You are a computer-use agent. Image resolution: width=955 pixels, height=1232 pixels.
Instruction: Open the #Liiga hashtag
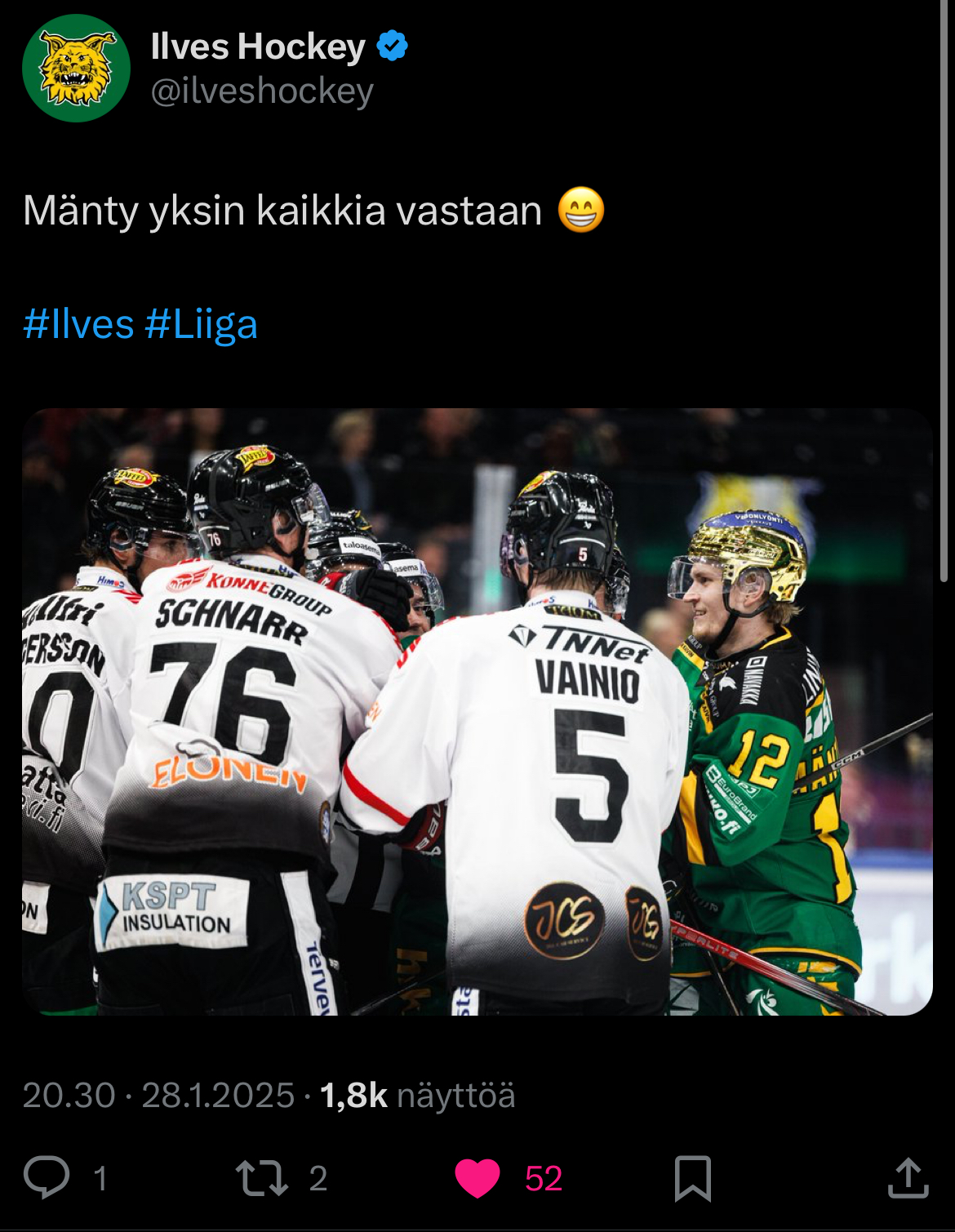[x=201, y=324]
